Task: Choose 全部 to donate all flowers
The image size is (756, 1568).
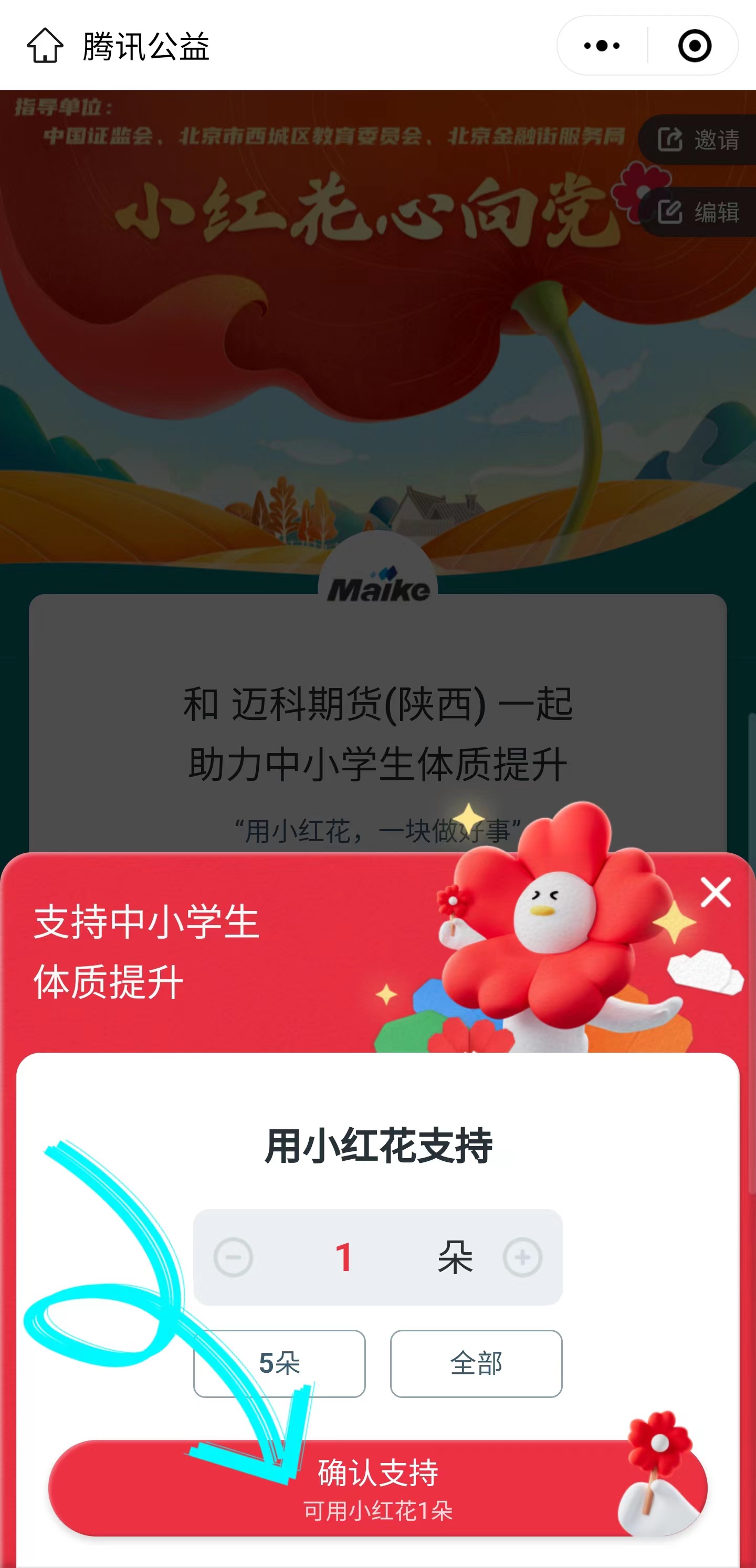Action: (x=476, y=1363)
